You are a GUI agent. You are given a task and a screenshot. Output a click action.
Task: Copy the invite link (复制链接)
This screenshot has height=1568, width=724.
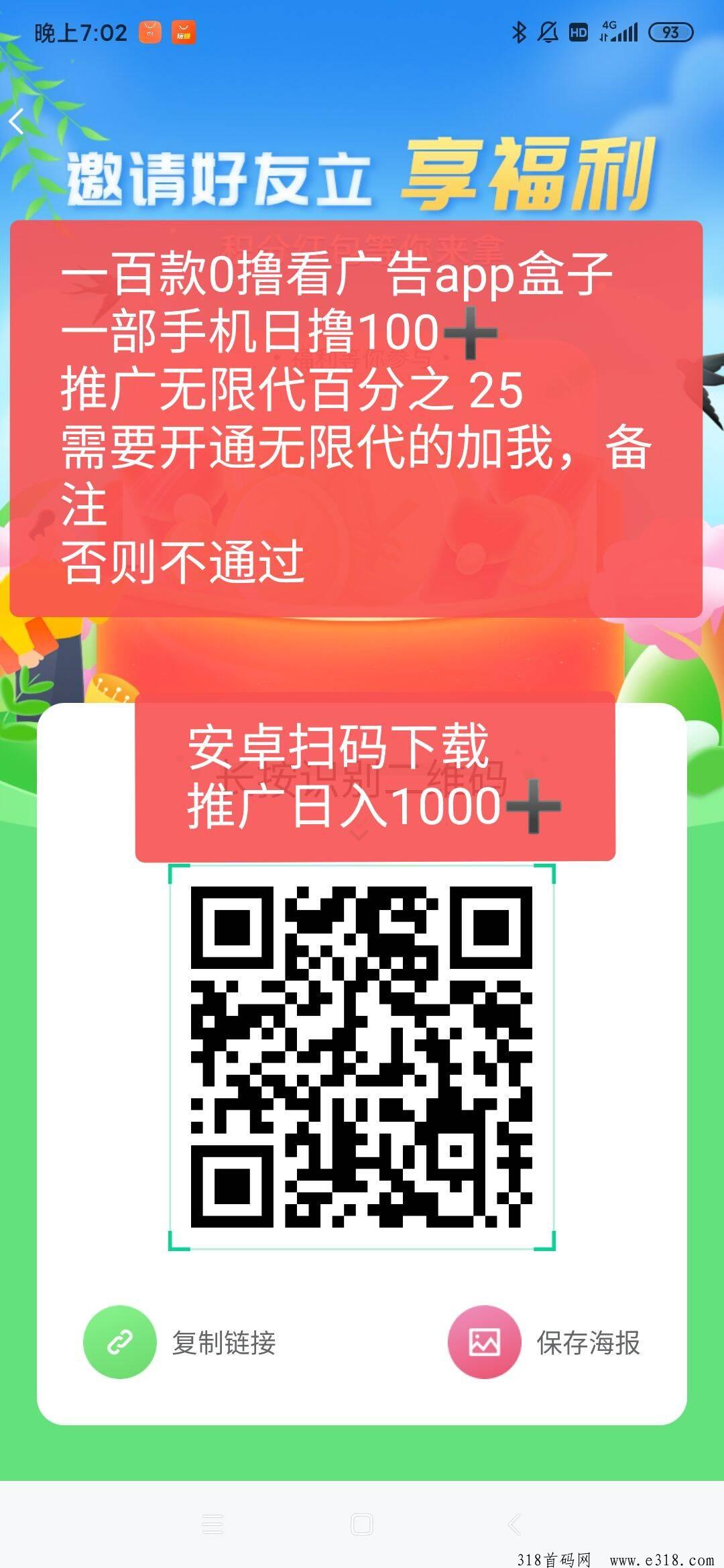[x=180, y=1342]
